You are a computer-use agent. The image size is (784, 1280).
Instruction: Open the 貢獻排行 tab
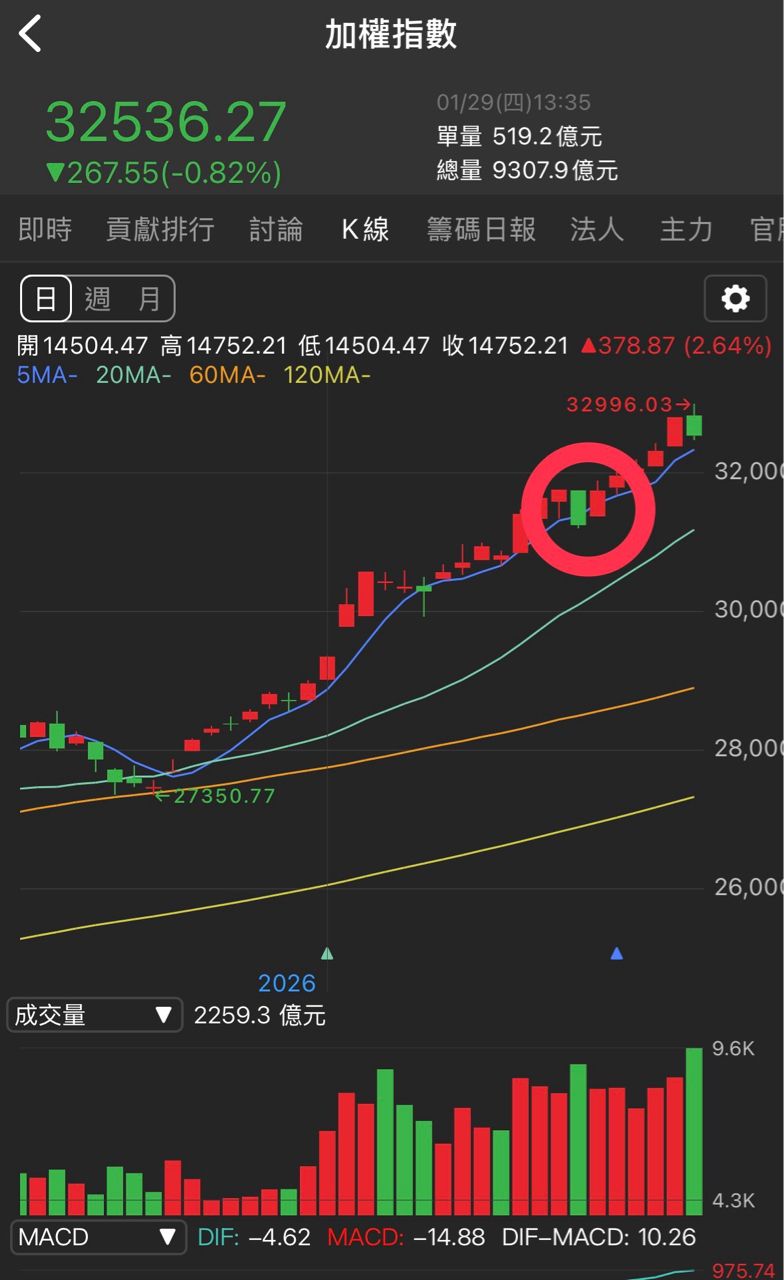click(x=160, y=230)
